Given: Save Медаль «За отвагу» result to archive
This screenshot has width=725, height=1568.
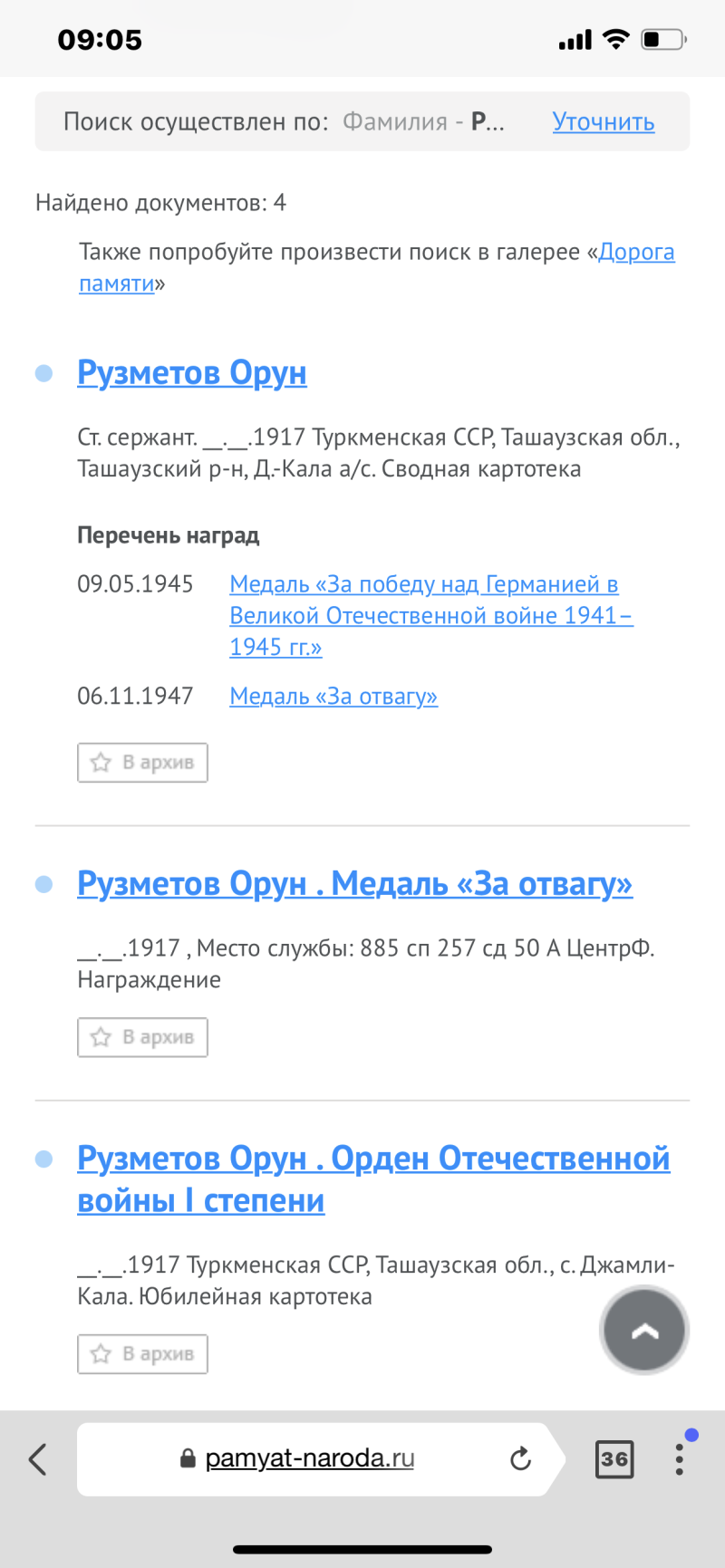Looking at the screenshot, I should (142, 1037).
